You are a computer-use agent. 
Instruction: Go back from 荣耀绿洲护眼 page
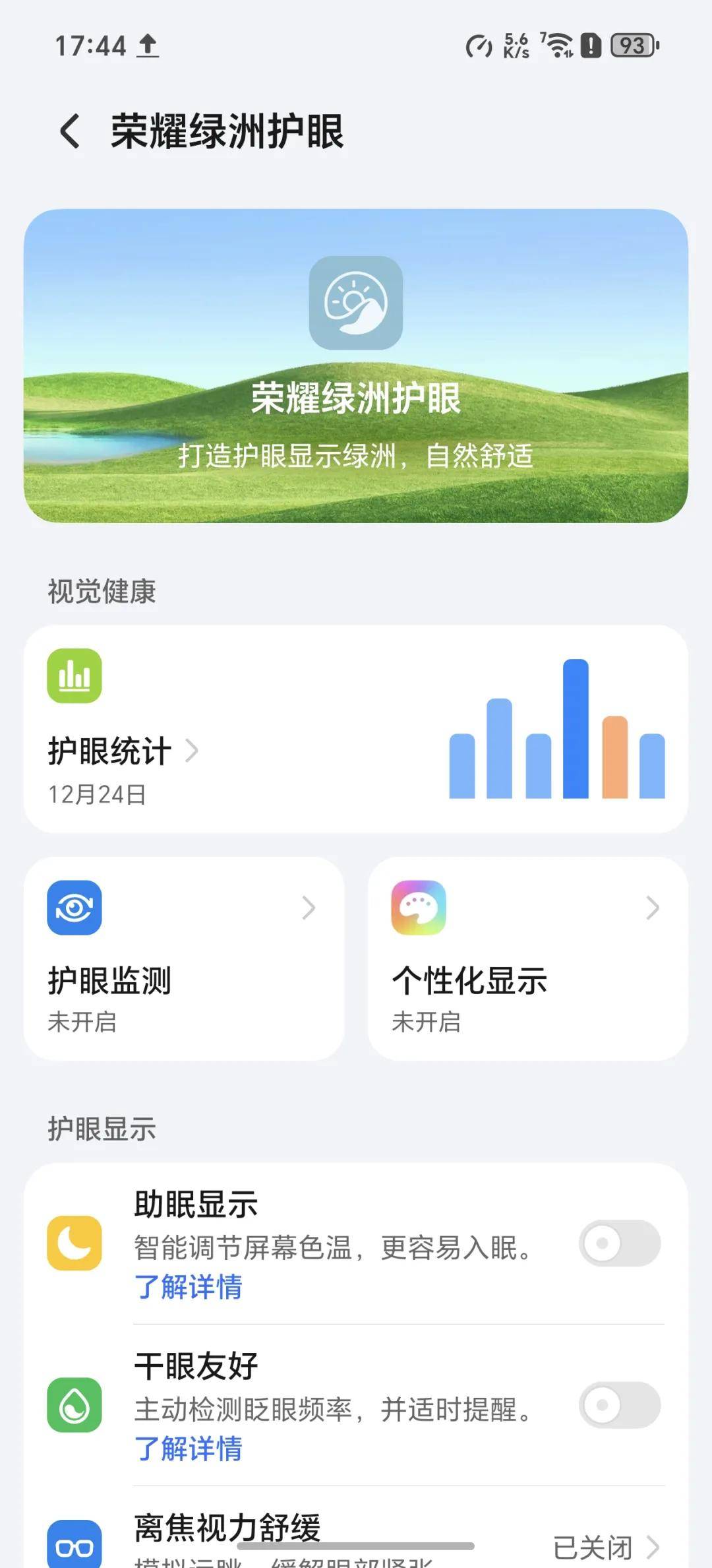71,131
